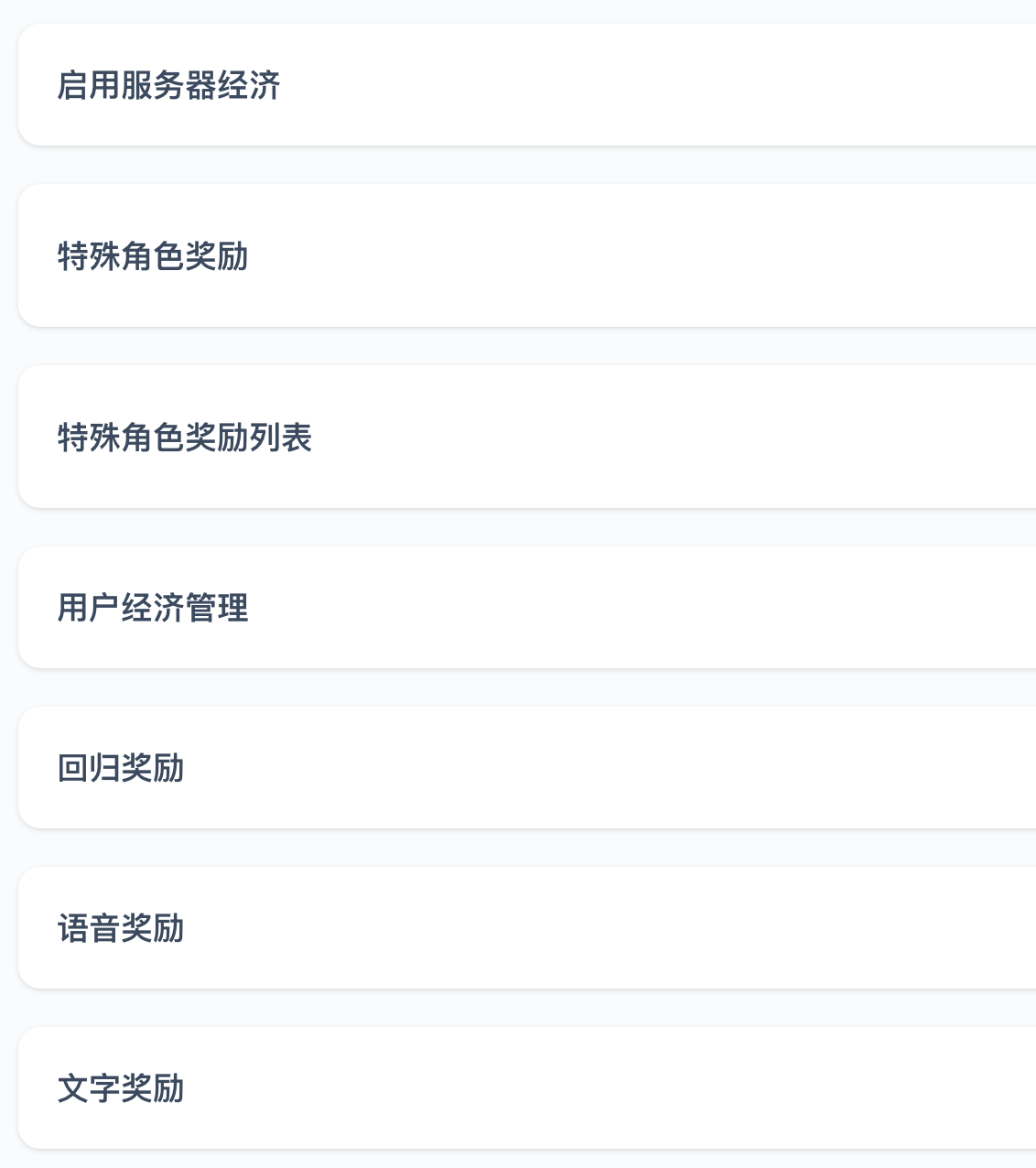Open the 特殊角色奖励 row
The width and height of the screenshot is (1036, 1168).
(153, 256)
